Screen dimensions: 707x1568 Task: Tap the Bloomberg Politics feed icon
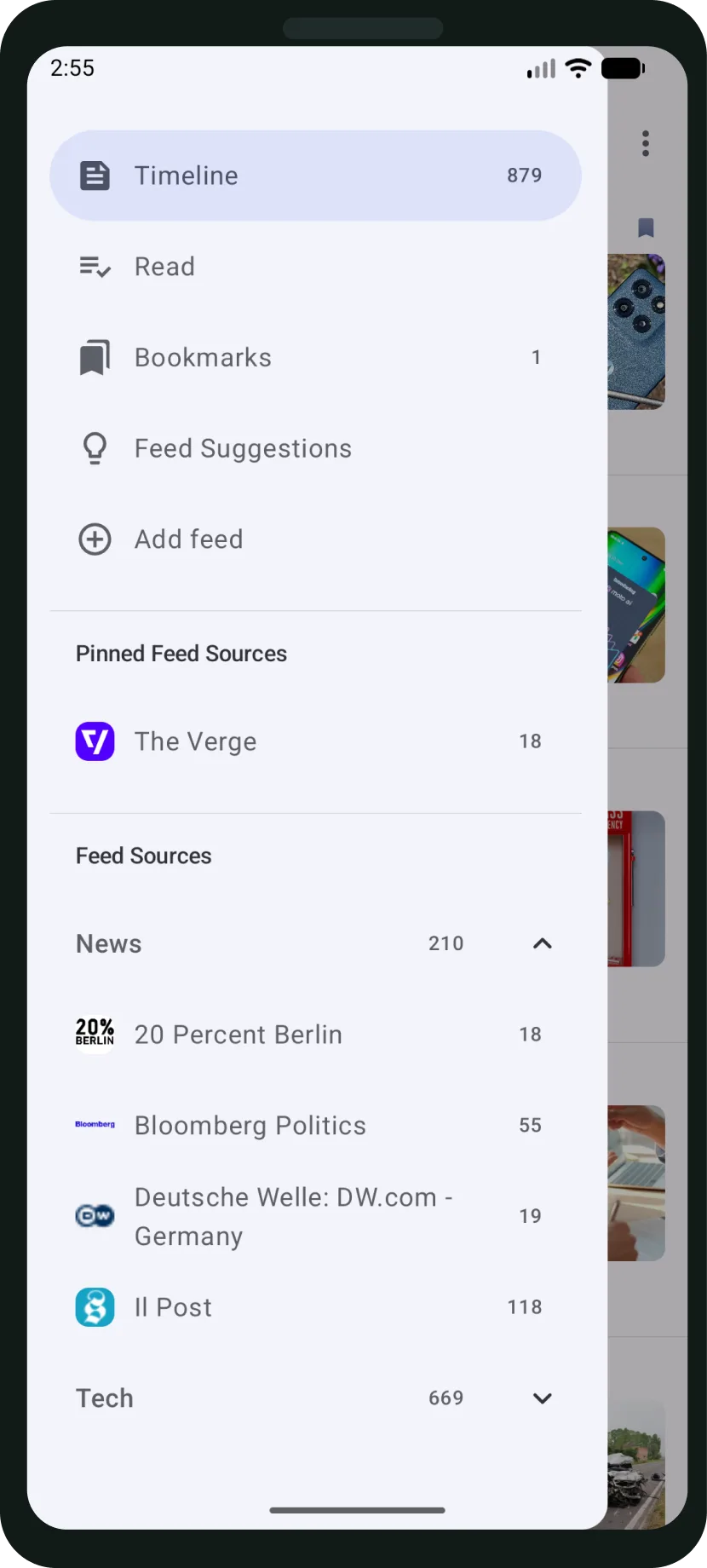[x=95, y=1124]
